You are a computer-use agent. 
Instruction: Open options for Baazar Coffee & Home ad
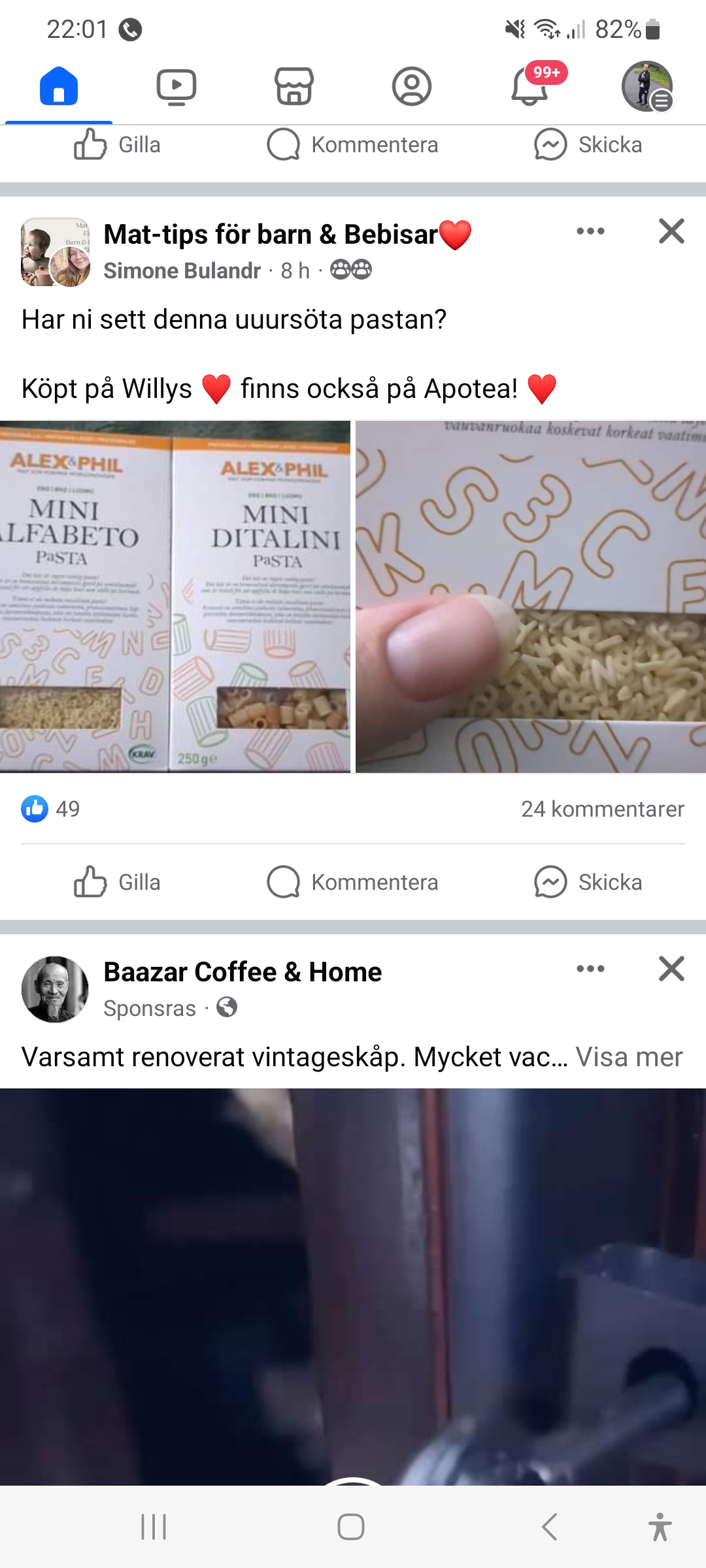[590, 969]
